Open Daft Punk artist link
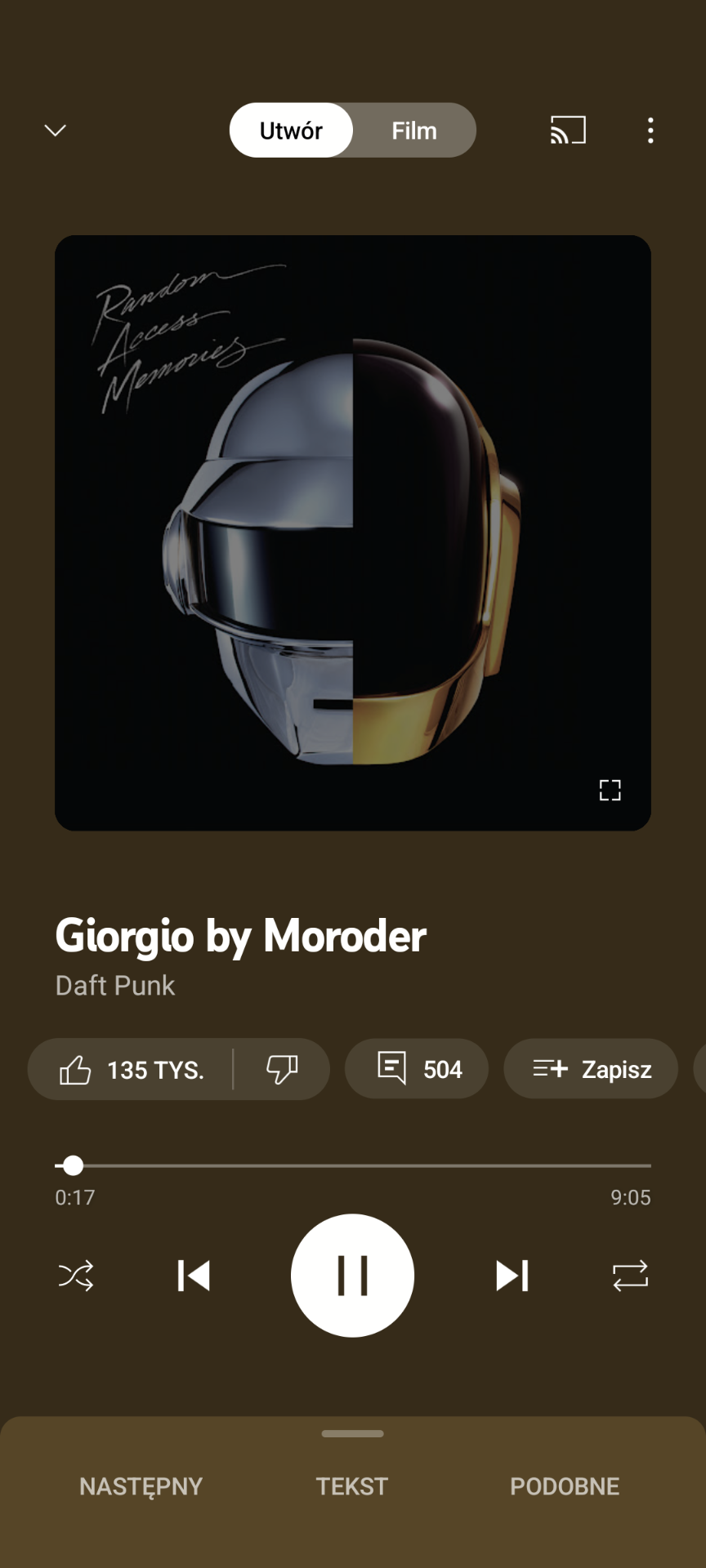The width and height of the screenshot is (706, 1568). click(x=115, y=986)
